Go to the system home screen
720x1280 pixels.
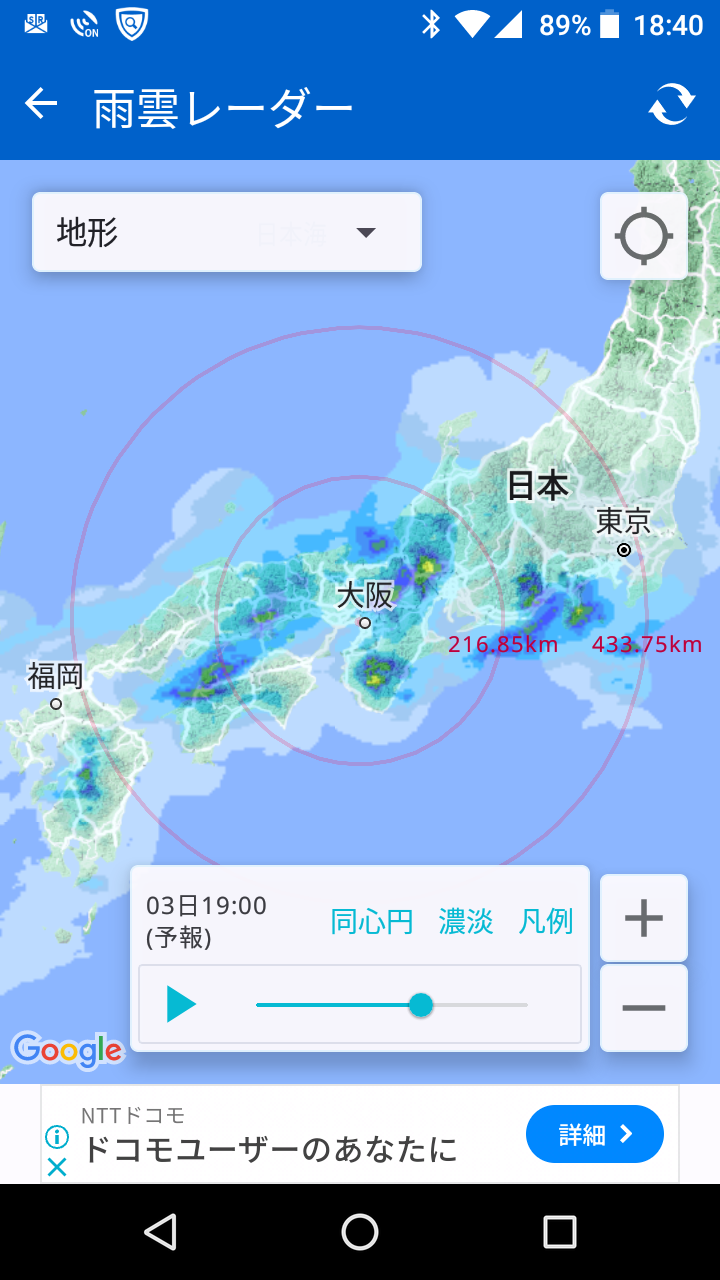360,1232
